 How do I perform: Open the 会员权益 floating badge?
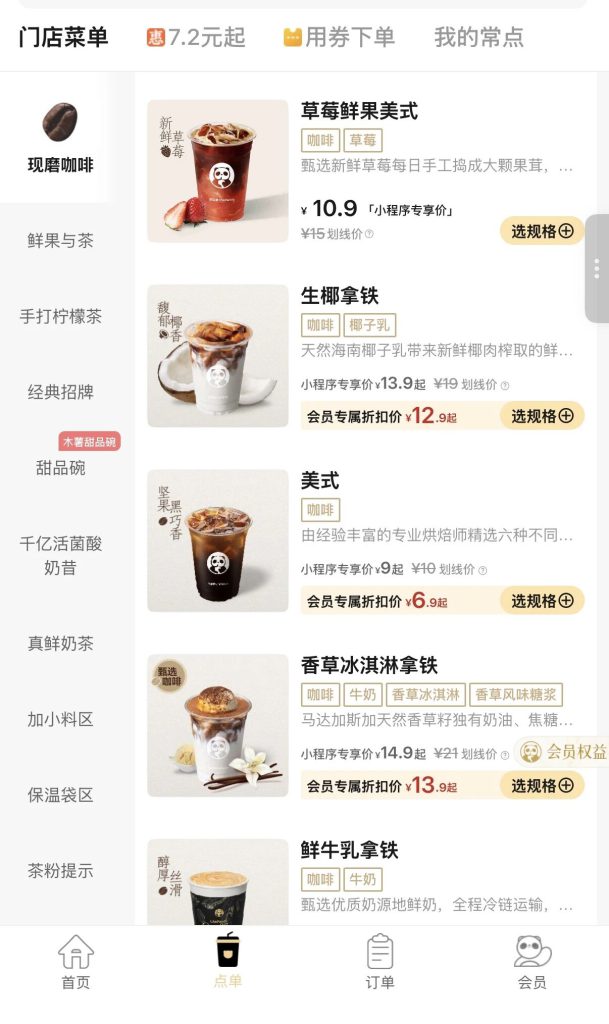click(565, 752)
